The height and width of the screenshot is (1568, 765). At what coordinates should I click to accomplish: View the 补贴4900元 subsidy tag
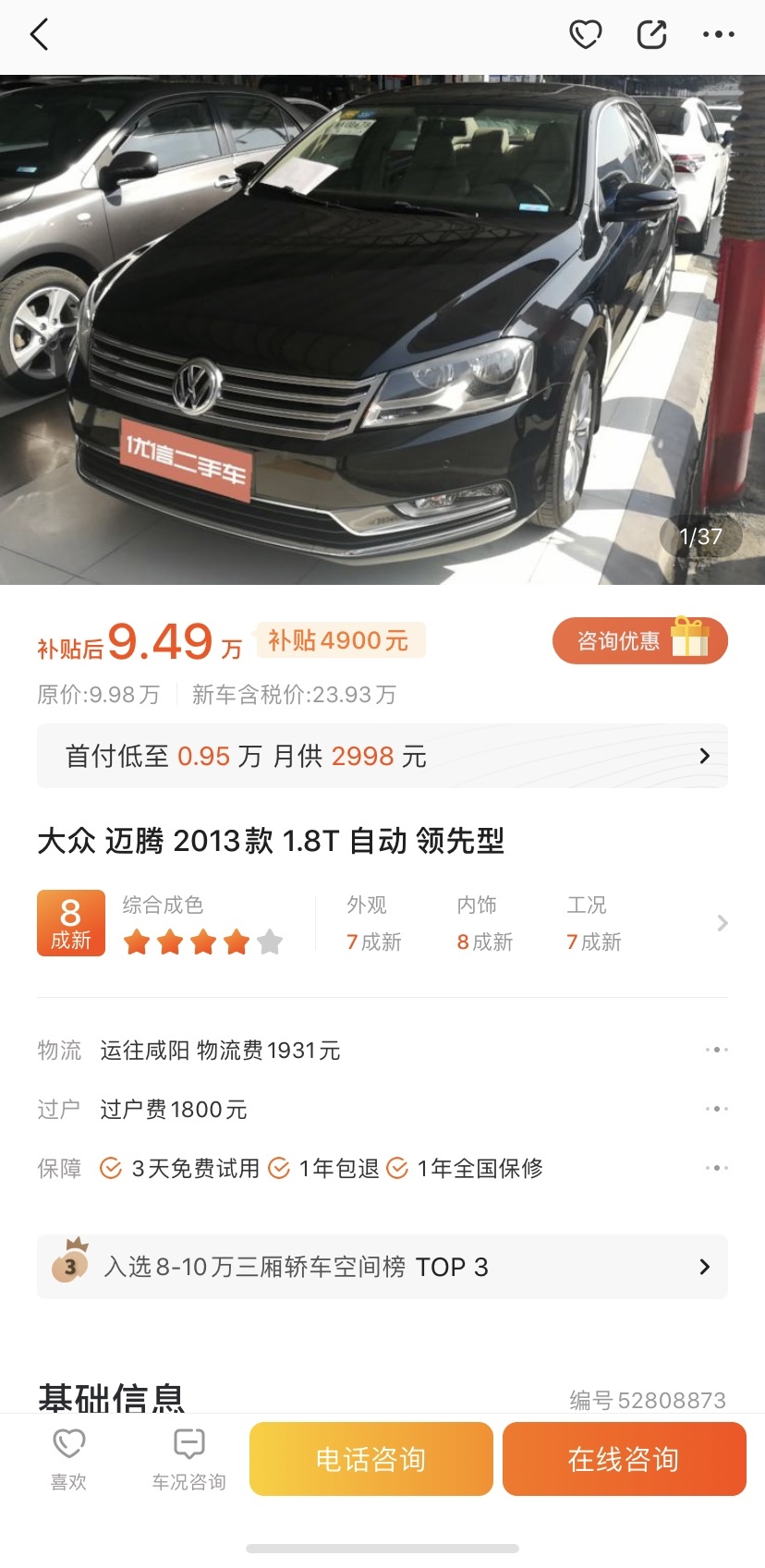341,640
